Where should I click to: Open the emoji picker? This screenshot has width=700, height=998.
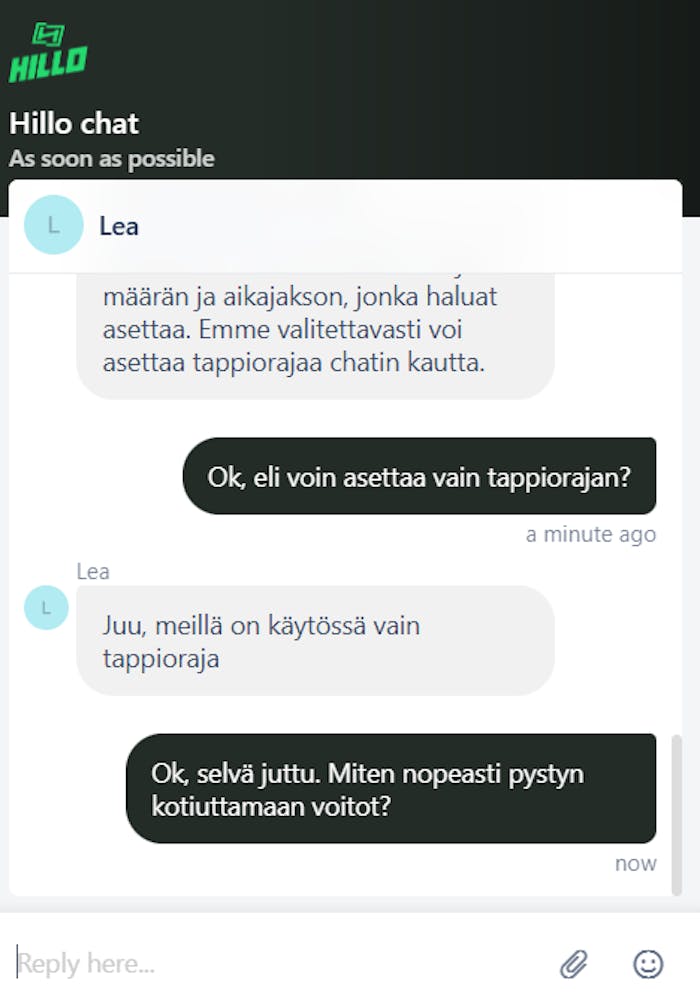648,964
